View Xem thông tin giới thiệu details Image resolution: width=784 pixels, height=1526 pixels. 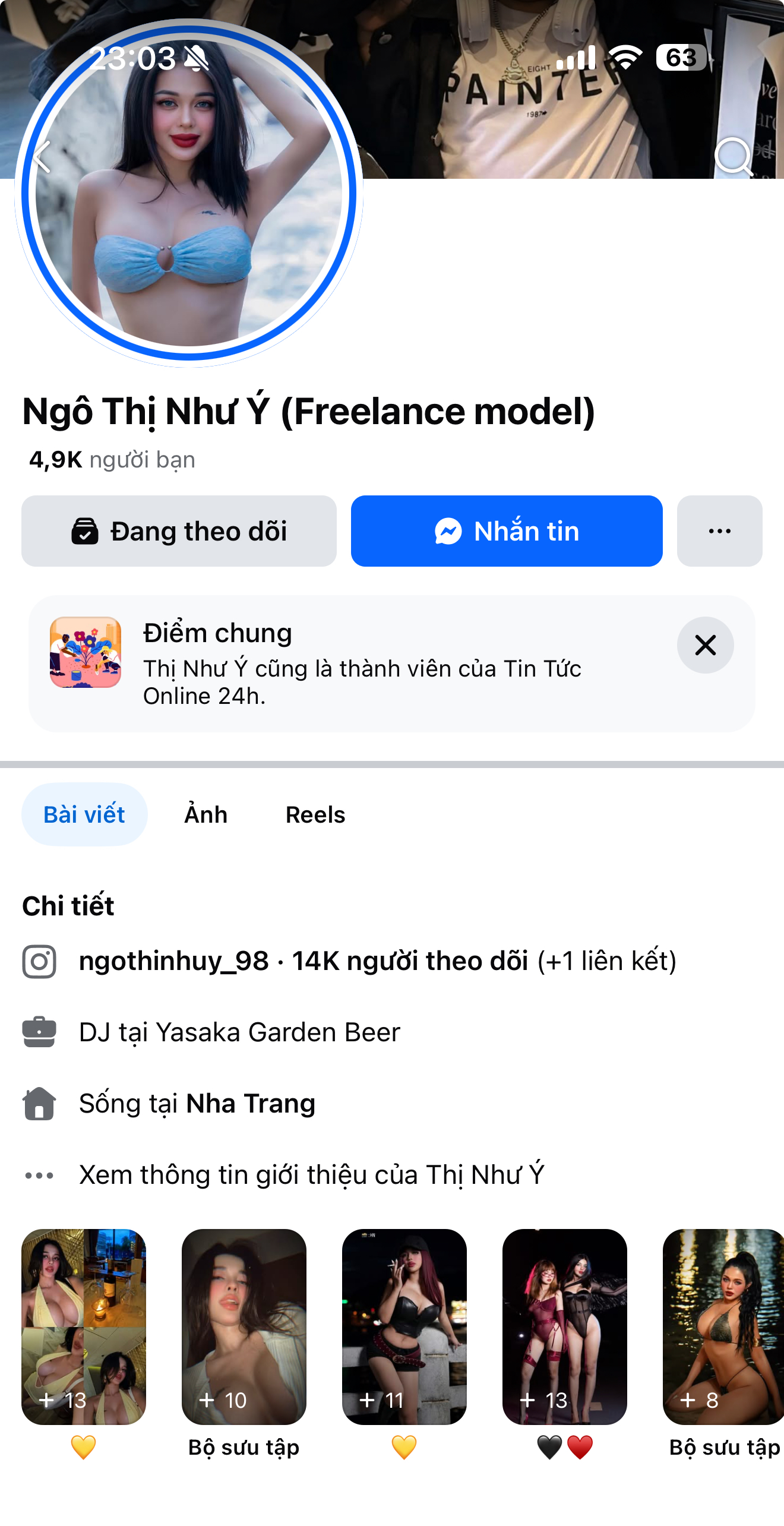[x=311, y=1175]
